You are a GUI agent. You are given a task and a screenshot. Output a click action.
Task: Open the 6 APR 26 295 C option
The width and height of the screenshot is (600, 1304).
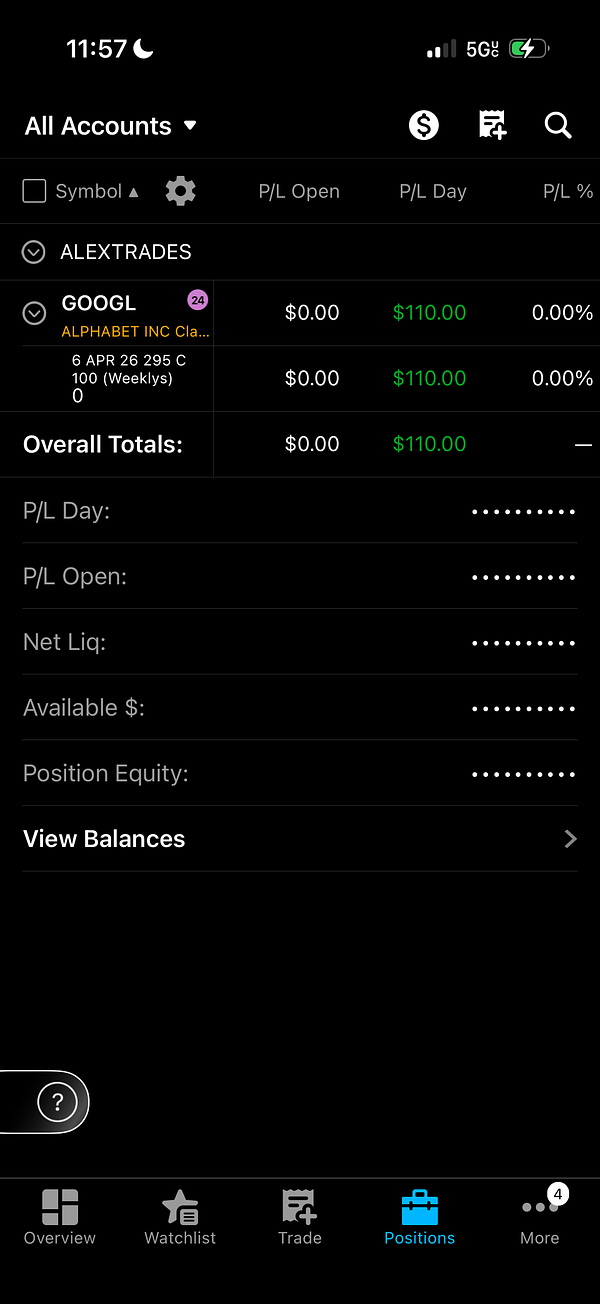[128, 377]
